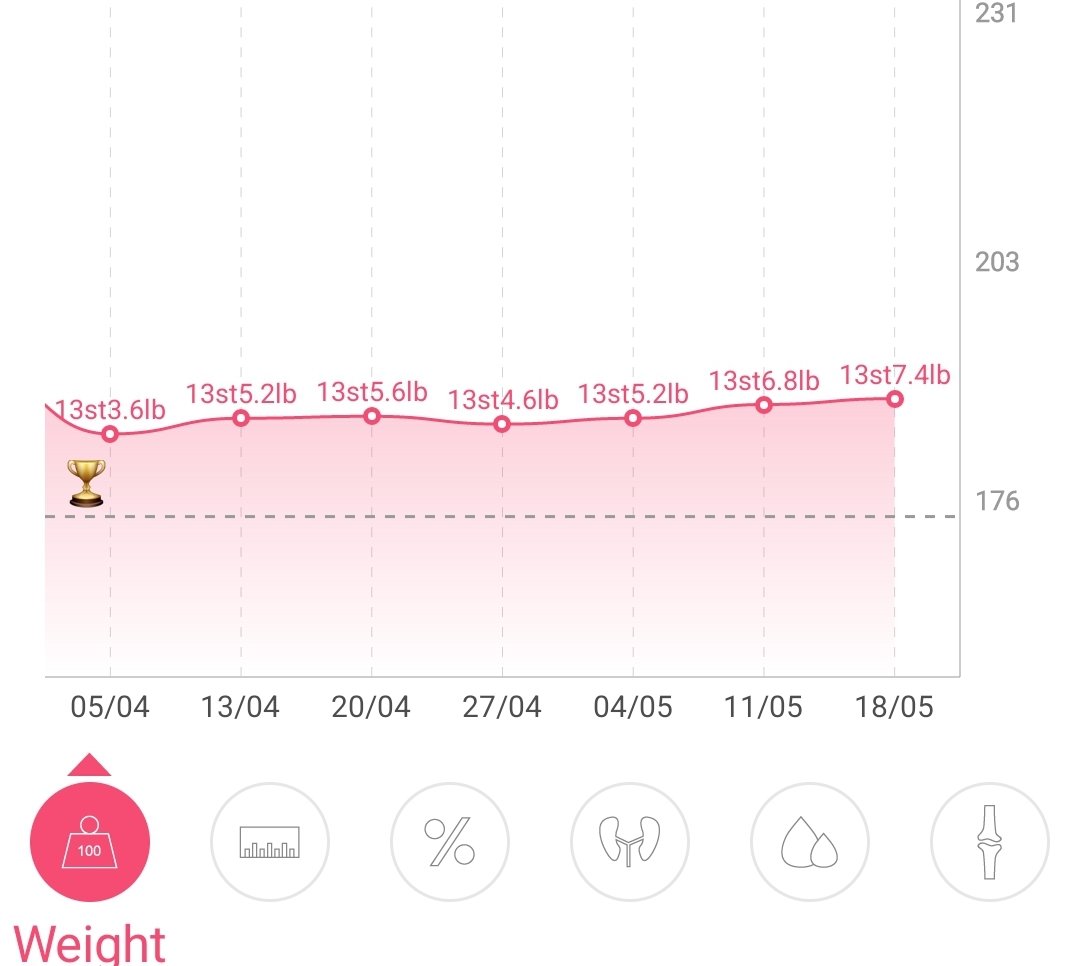Open the kidney-shaped visceral fat metric
Image resolution: width=1080 pixels, height=966 pixels.
pos(630,841)
